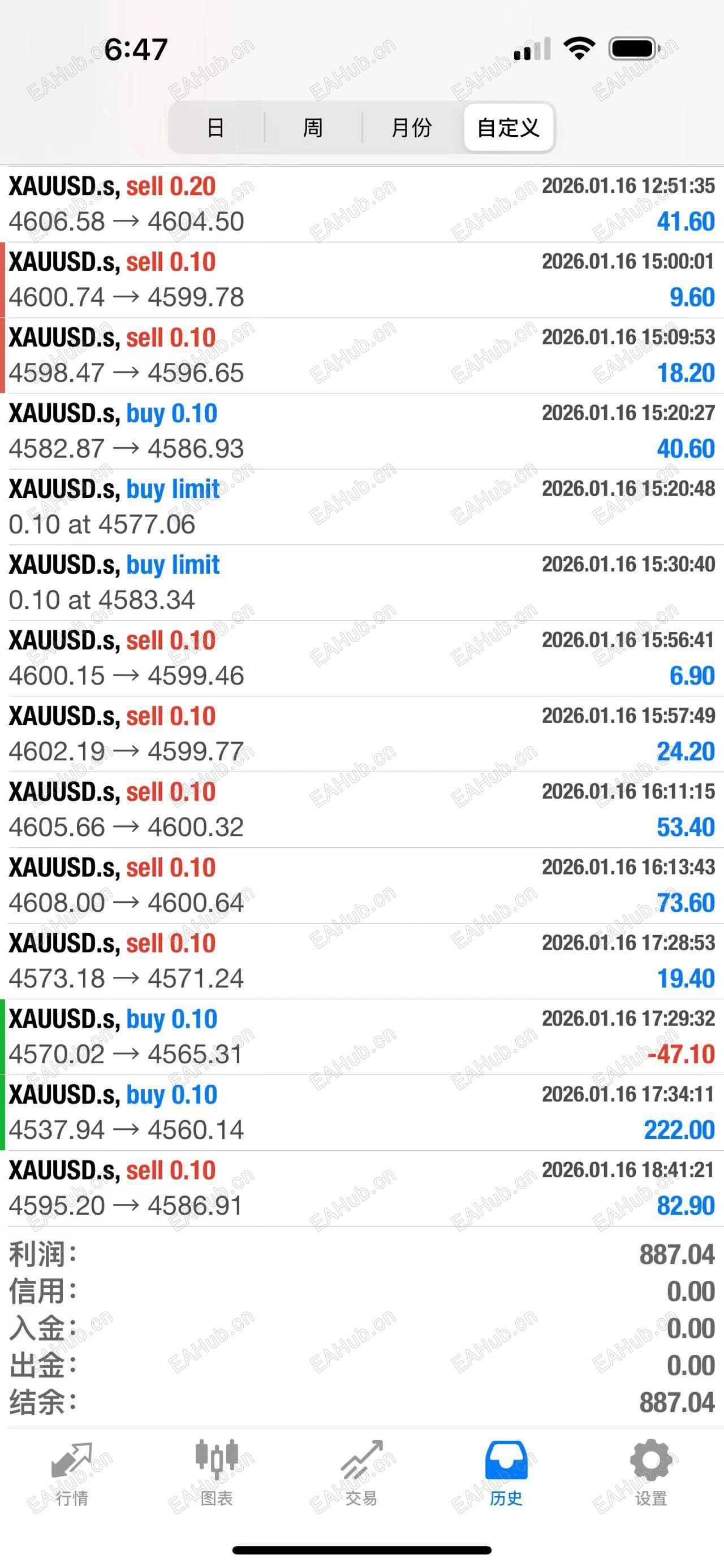Open the sell trade from 4605.66 to 4600.32

pos(361,809)
